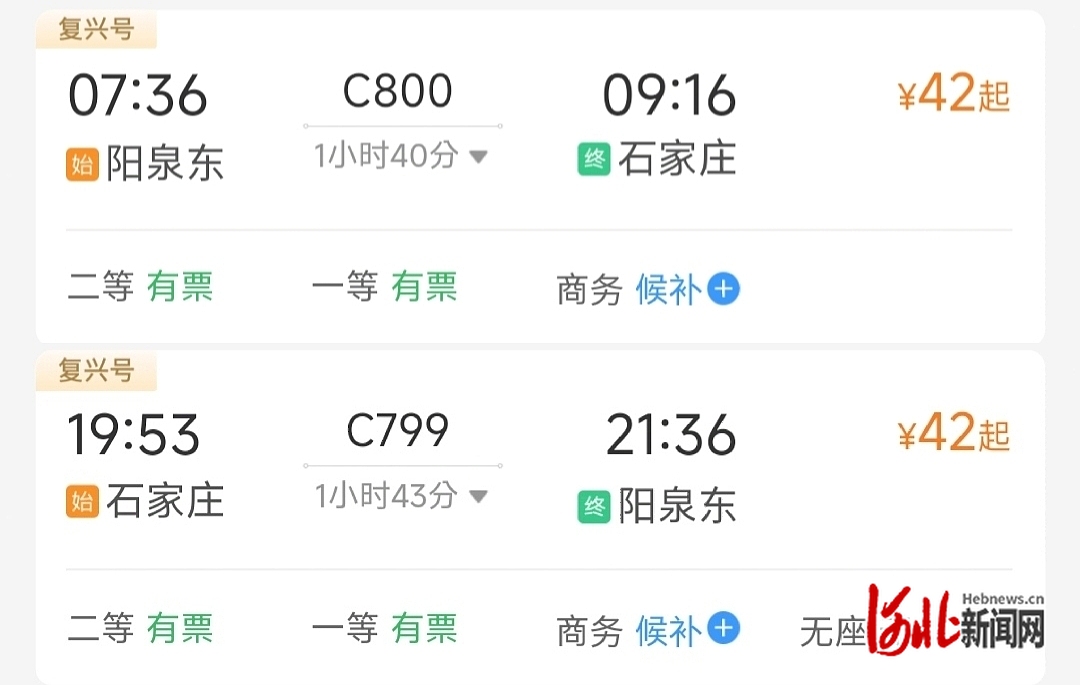
Task: Expand the 1小时40分 stop list for C800
Action: click(x=478, y=156)
